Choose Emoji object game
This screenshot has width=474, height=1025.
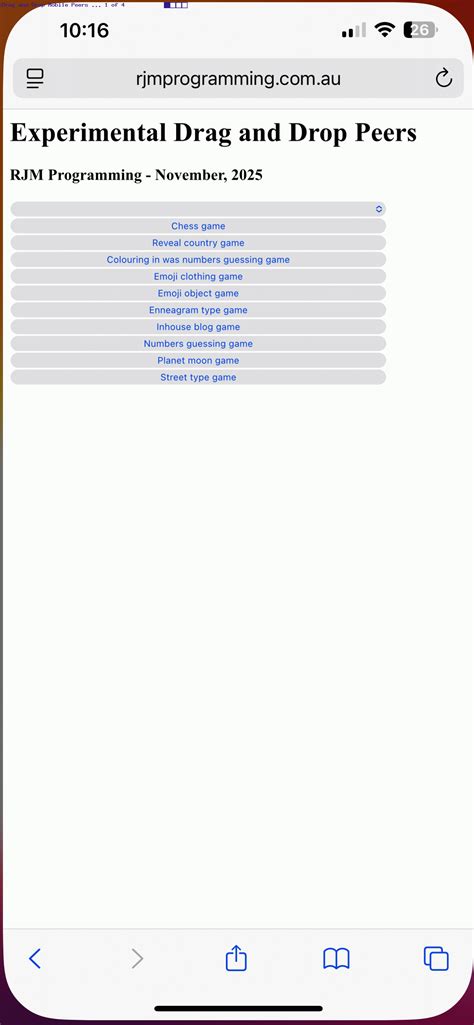(198, 294)
